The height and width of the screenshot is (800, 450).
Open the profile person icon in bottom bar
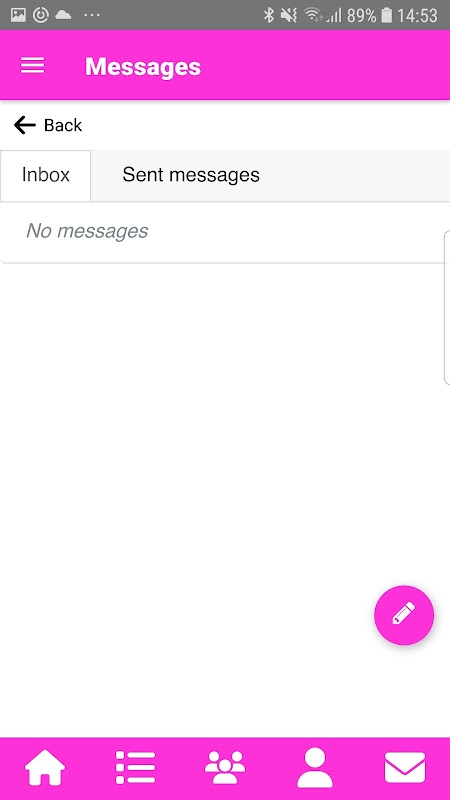[x=315, y=767]
